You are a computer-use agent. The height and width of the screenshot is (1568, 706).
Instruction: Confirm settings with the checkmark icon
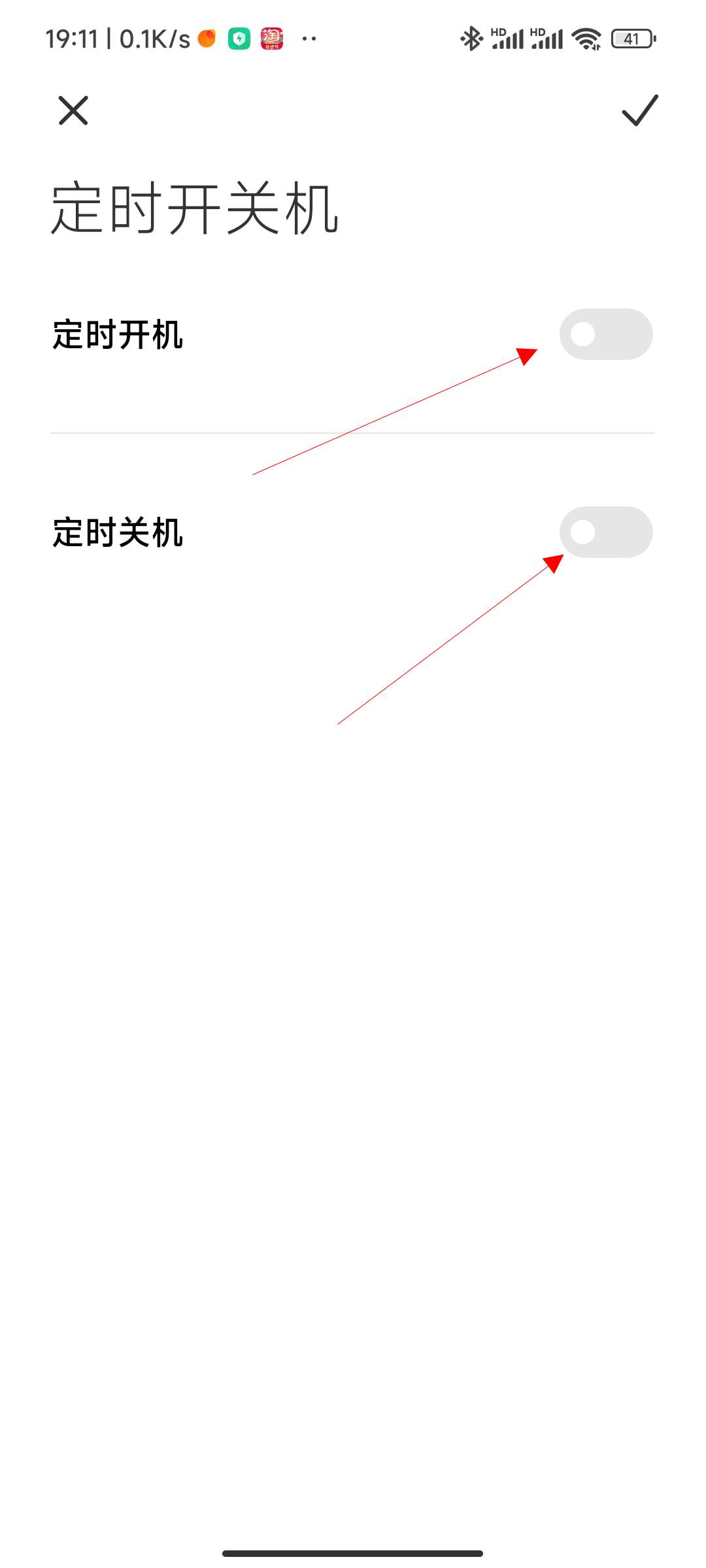[640, 110]
